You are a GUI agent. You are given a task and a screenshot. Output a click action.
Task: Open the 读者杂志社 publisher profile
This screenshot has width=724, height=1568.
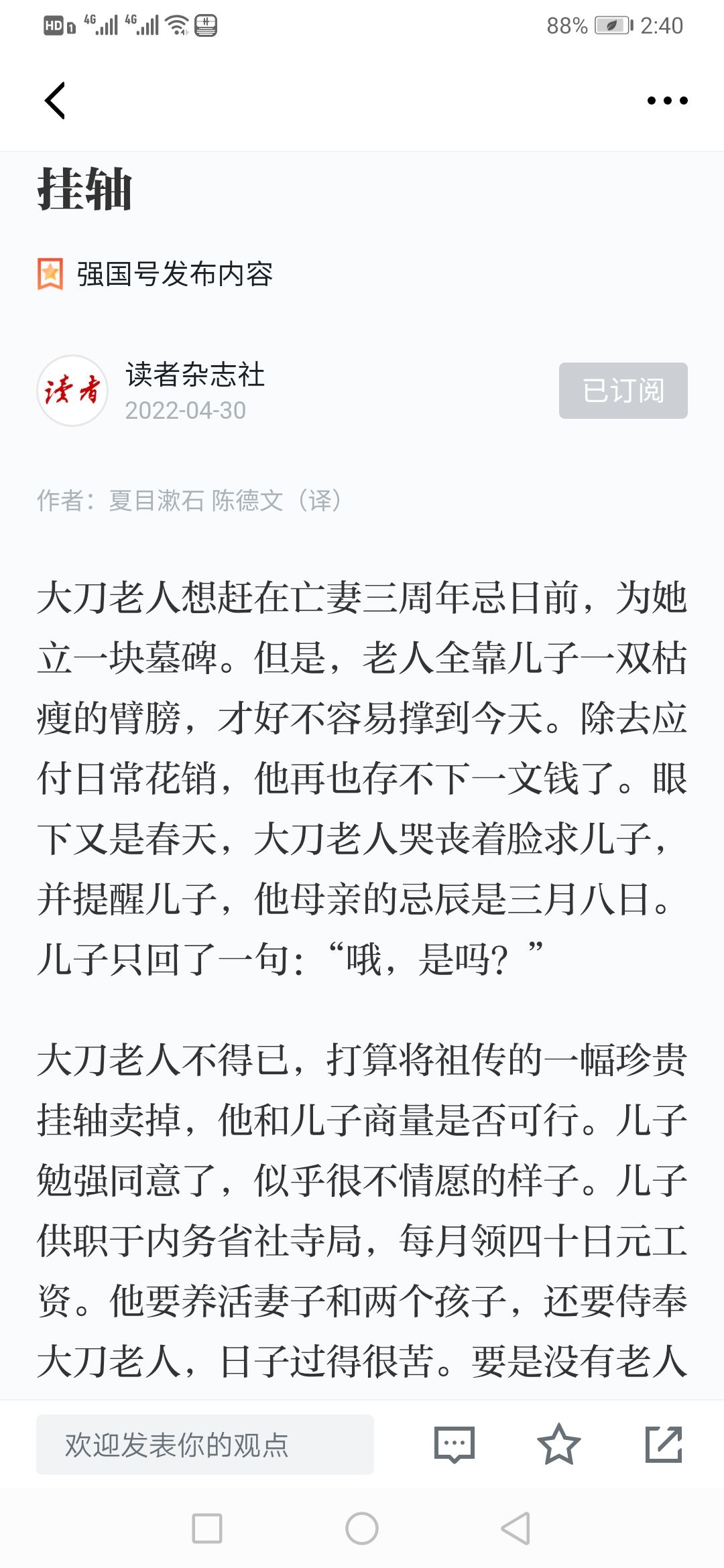tap(194, 375)
